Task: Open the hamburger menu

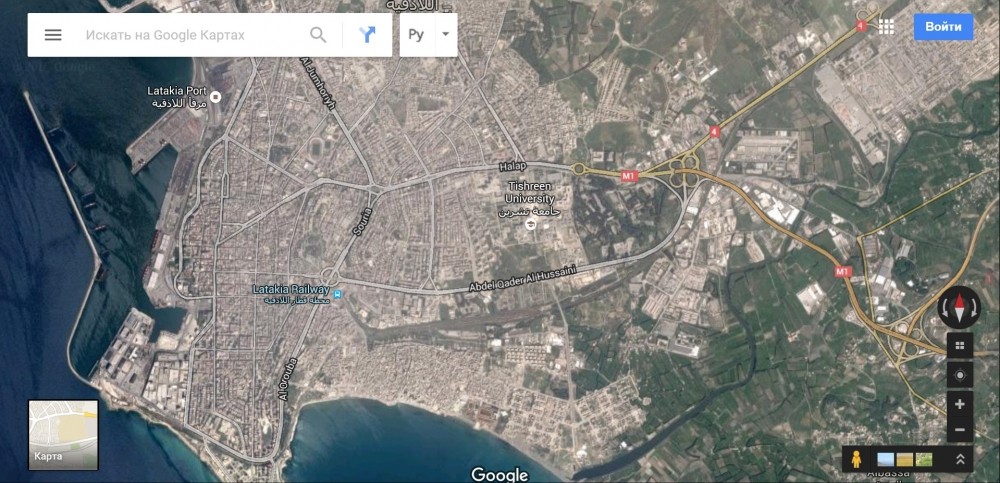Action: pyautogui.click(x=53, y=35)
